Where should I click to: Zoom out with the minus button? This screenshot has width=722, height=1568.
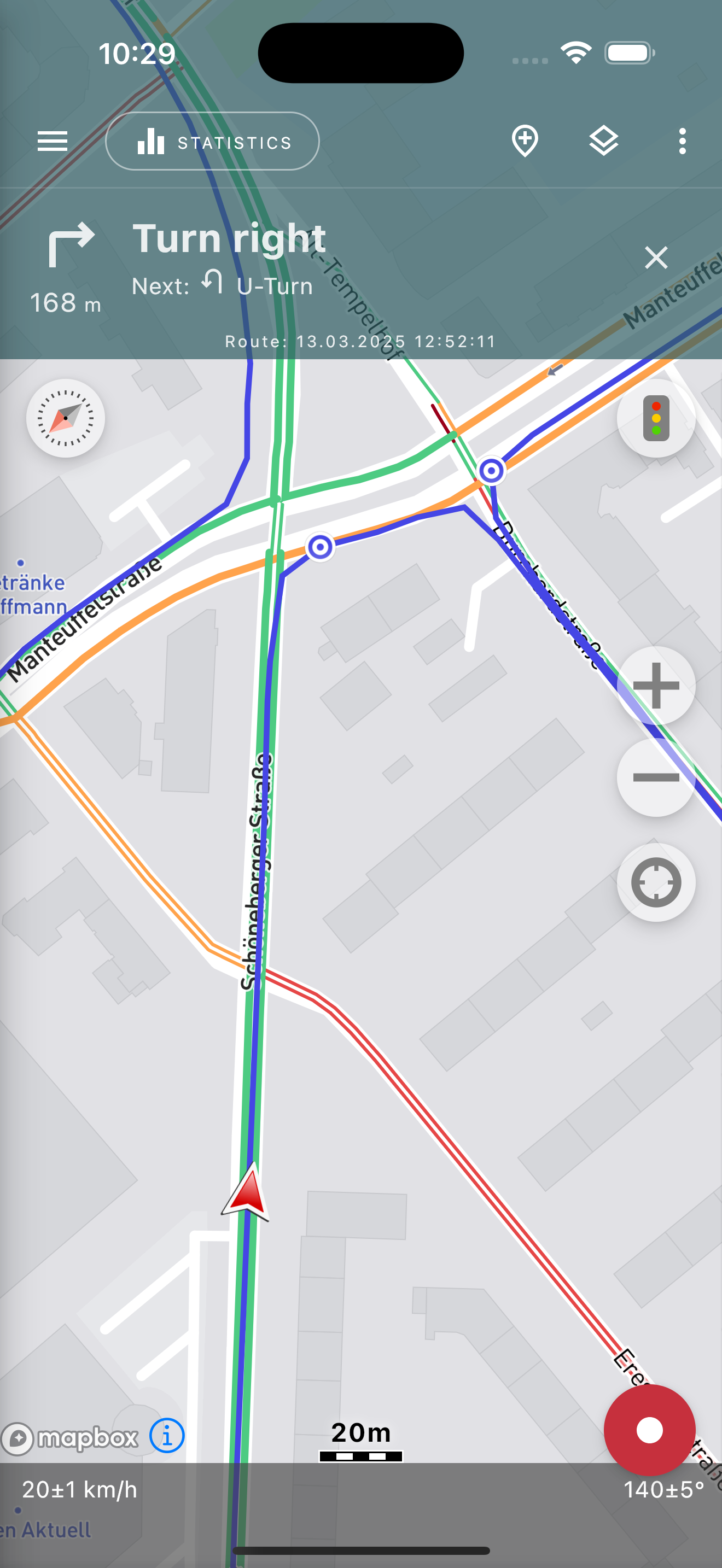click(x=656, y=777)
